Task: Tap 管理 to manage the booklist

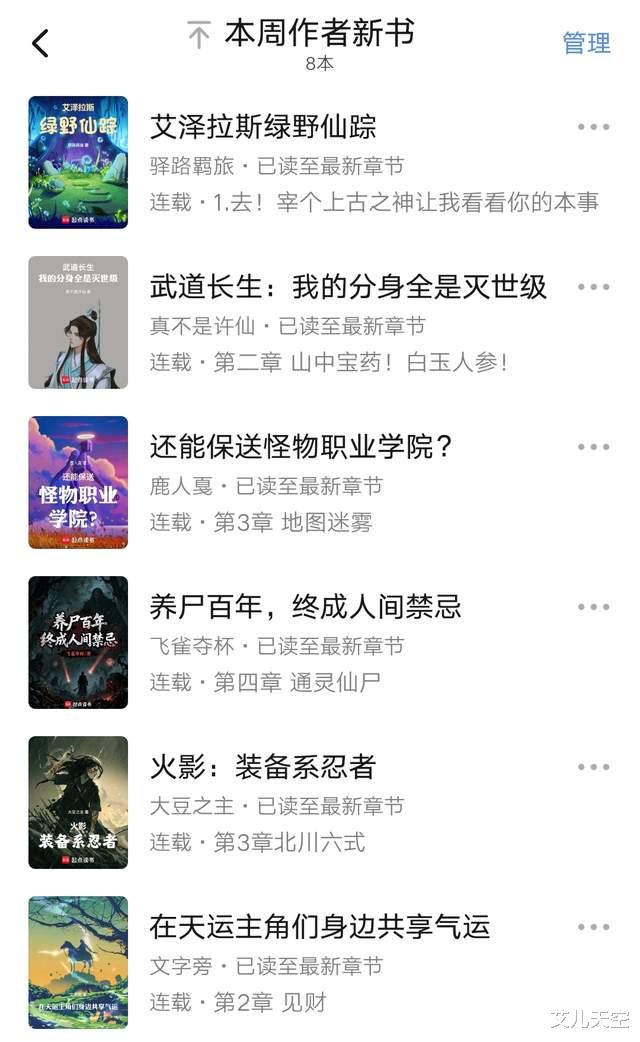Action: tap(586, 43)
